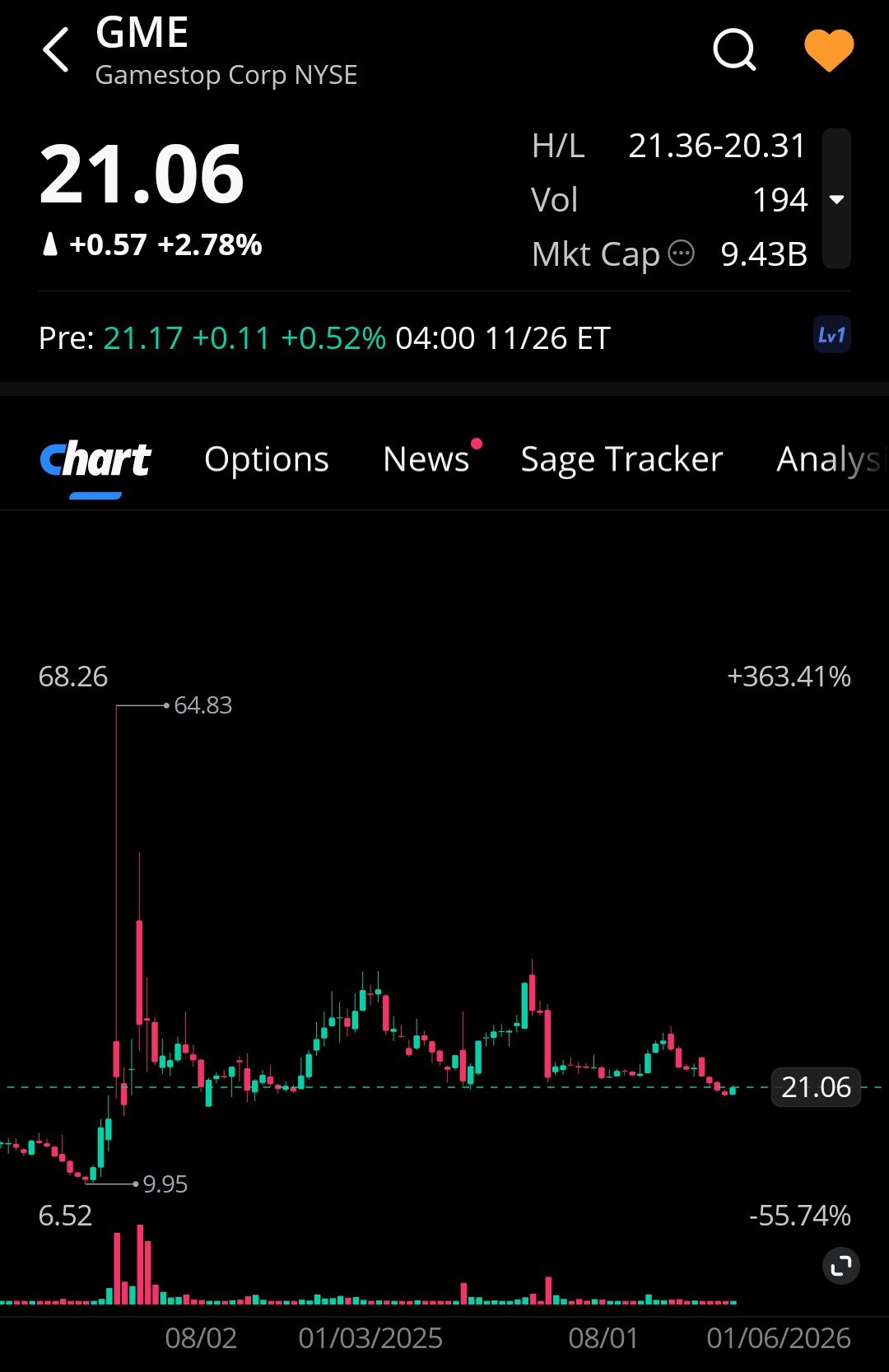Expand the quote details dropdown arrow
889x1372 pixels.
836,199
